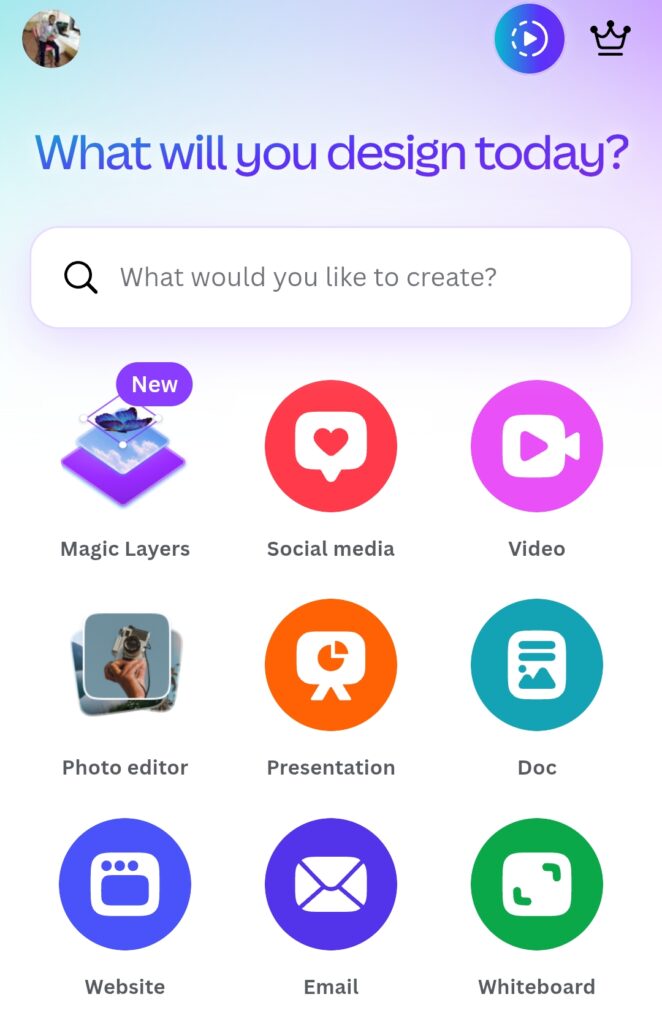This screenshot has height=1024, width=662.
Task: Start a new Video design
Action: 537,446
